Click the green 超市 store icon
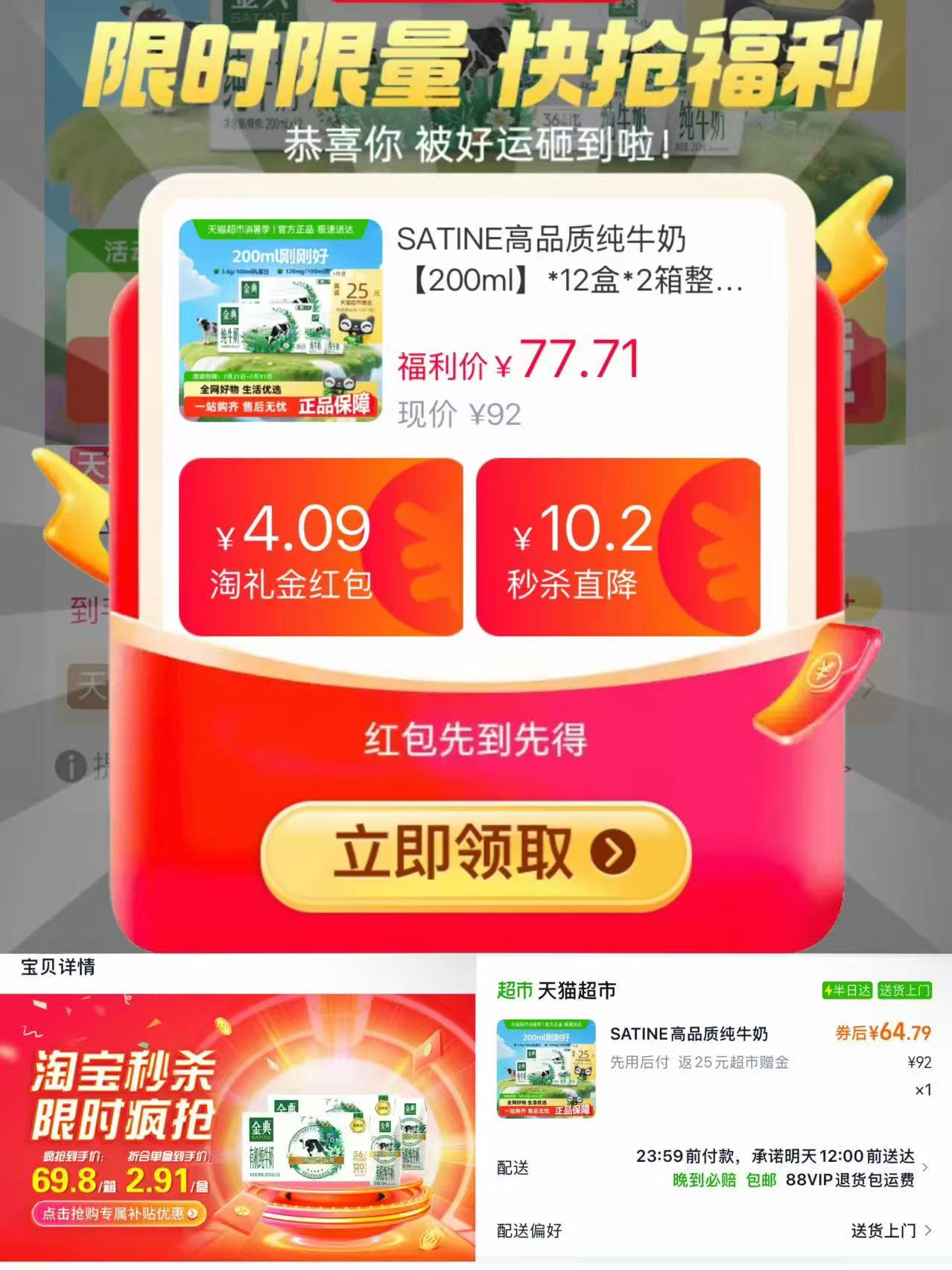 515,988
